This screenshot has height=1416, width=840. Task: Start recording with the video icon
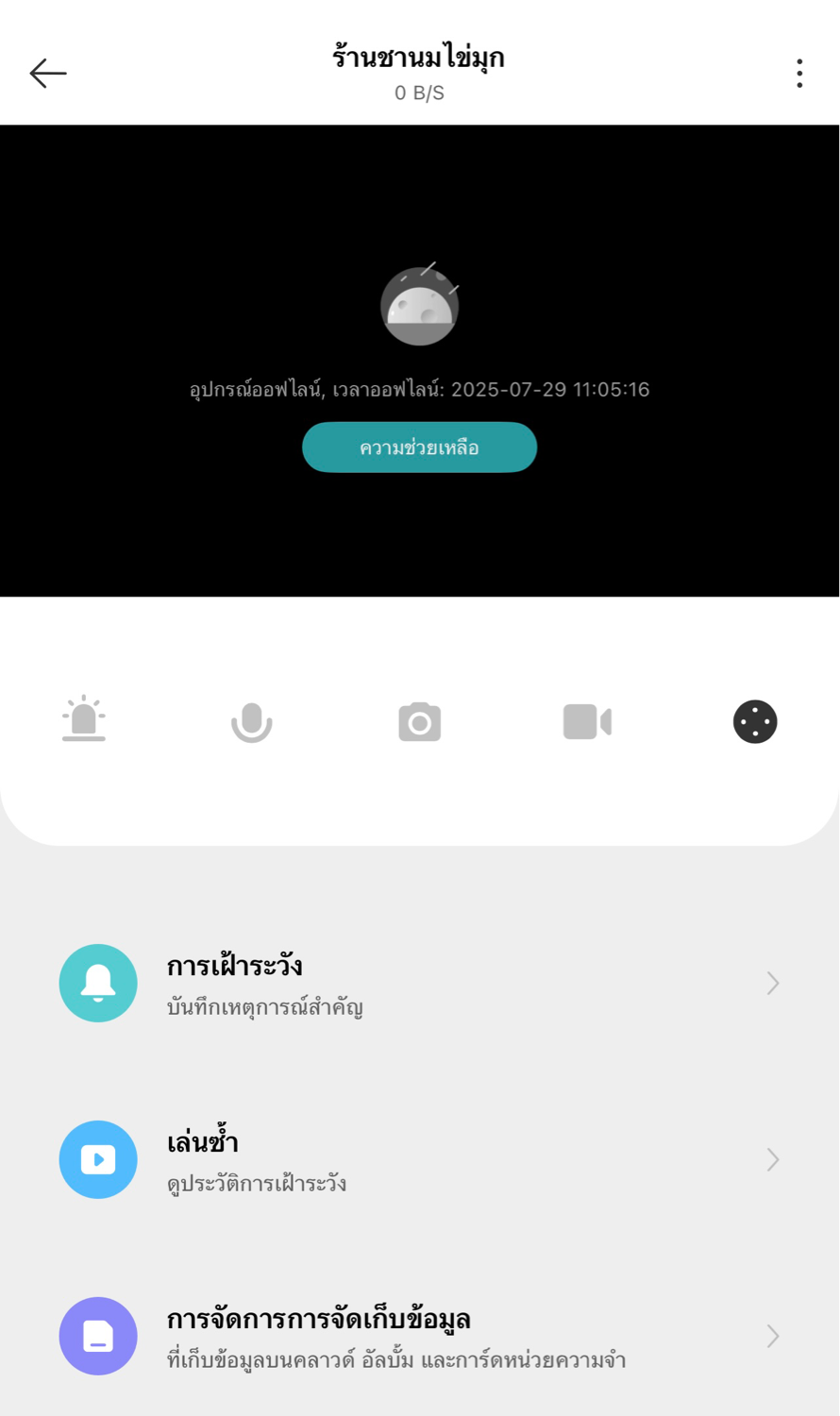(x=587, y=722)
